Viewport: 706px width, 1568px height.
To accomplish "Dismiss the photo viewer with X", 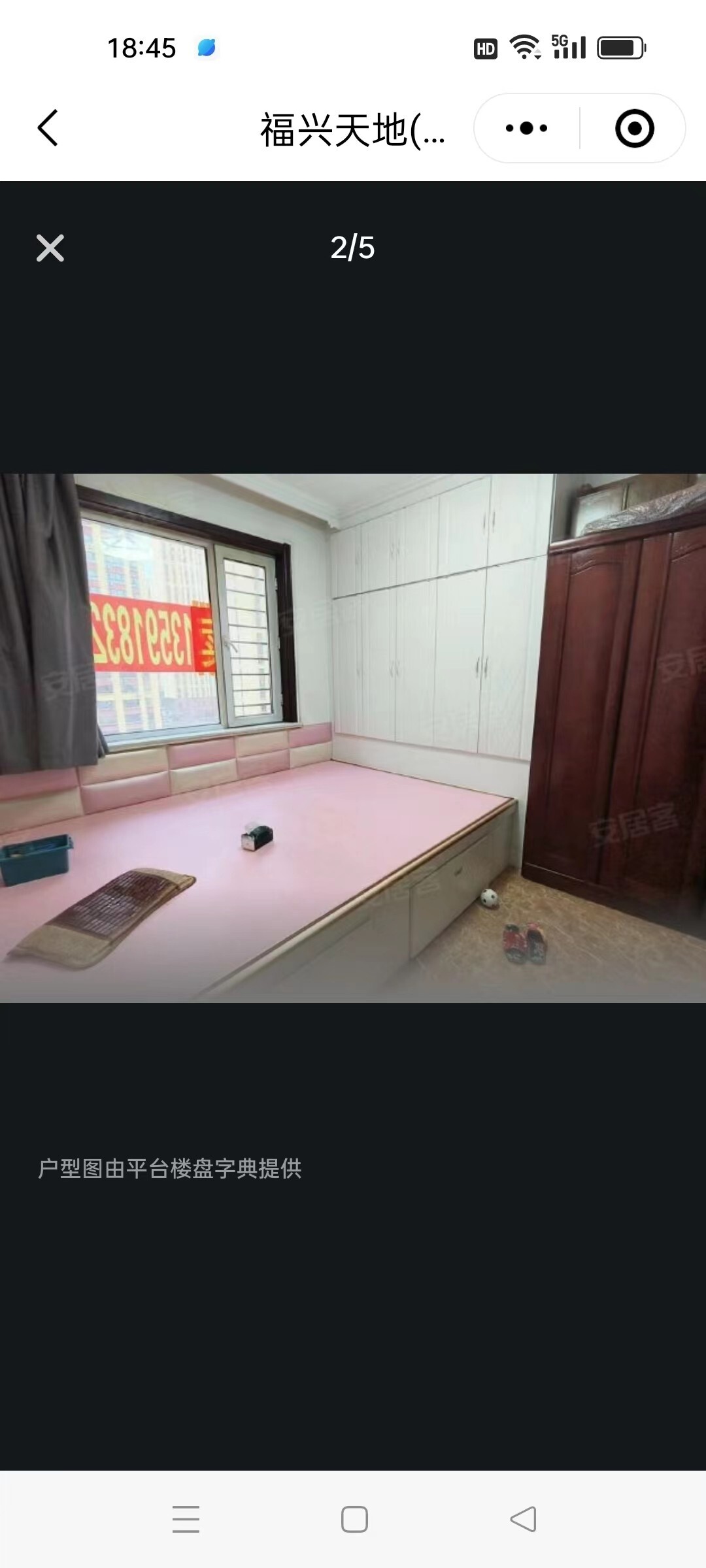I will [x=50, y=248].
